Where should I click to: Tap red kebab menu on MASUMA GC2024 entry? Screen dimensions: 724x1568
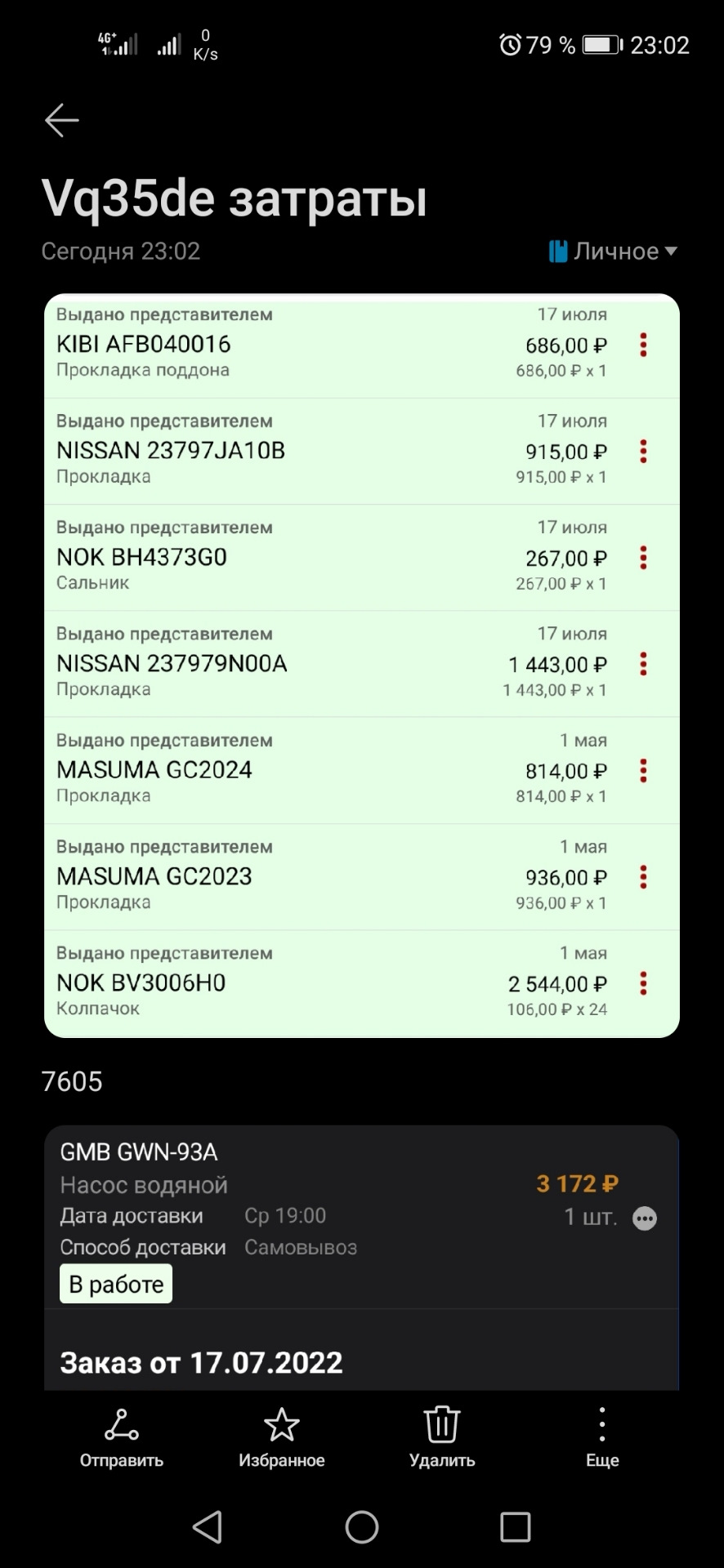[x=643, y=770]
